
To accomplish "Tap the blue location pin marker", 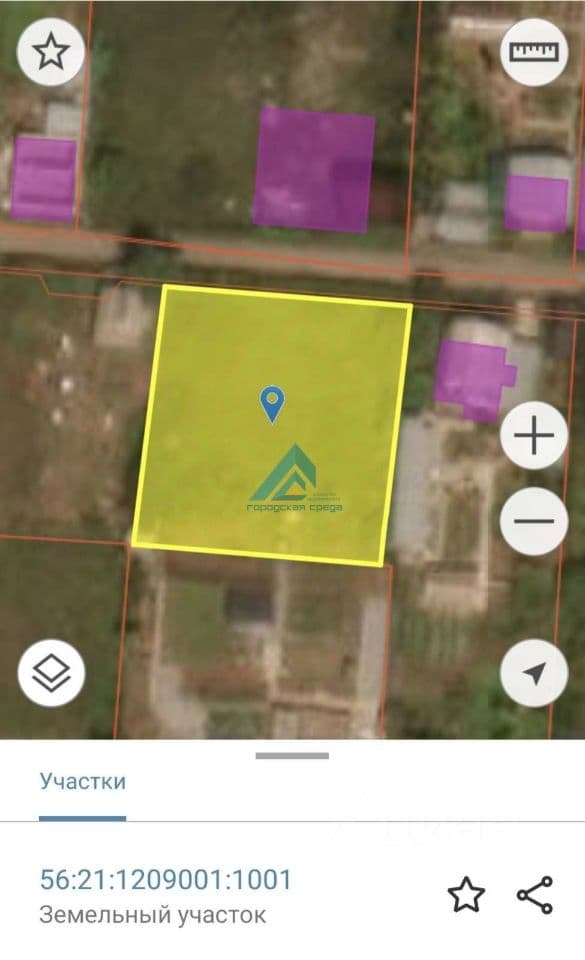I will [272, 404].
